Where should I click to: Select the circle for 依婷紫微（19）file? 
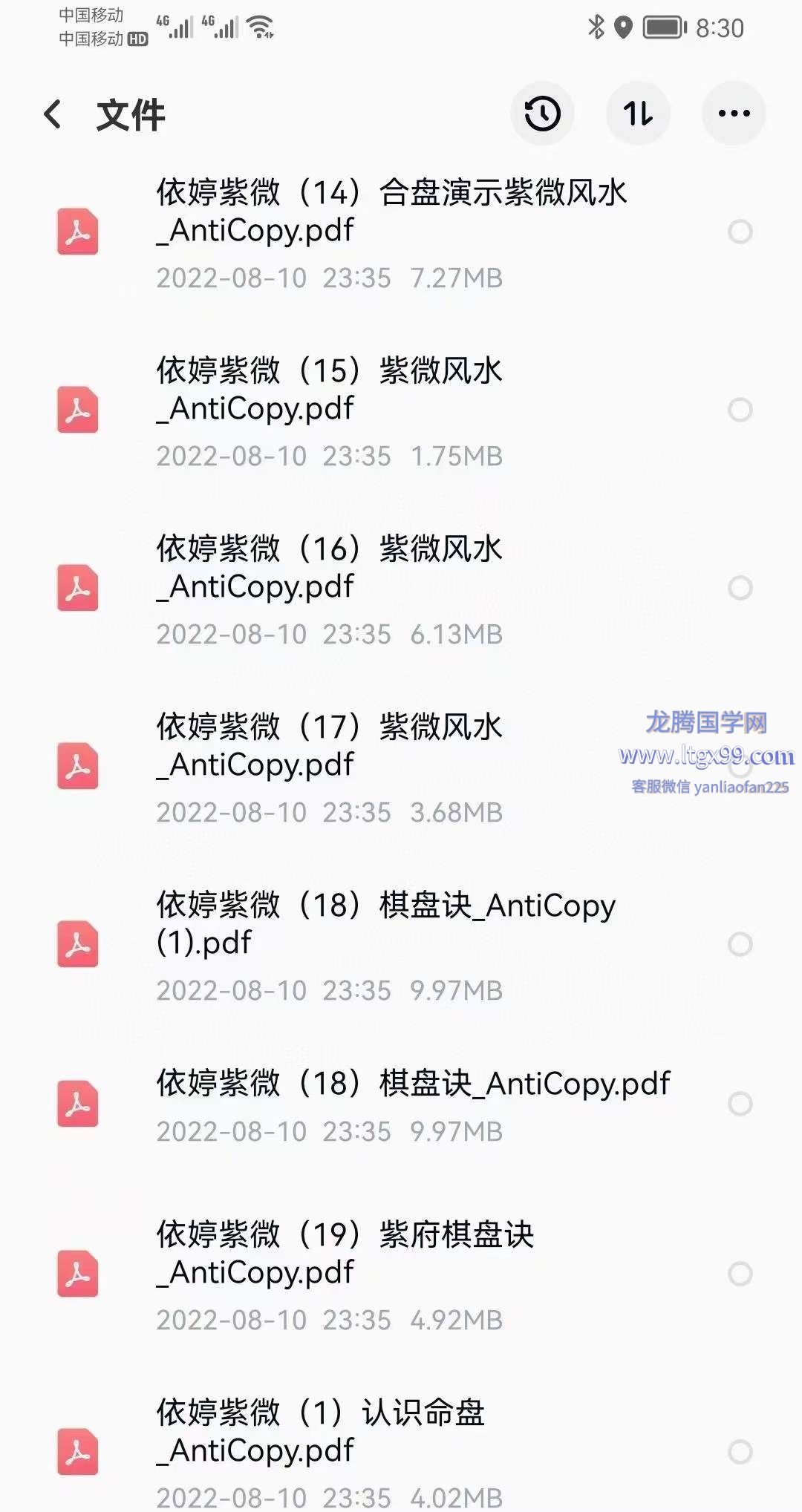click(740, 1274)
